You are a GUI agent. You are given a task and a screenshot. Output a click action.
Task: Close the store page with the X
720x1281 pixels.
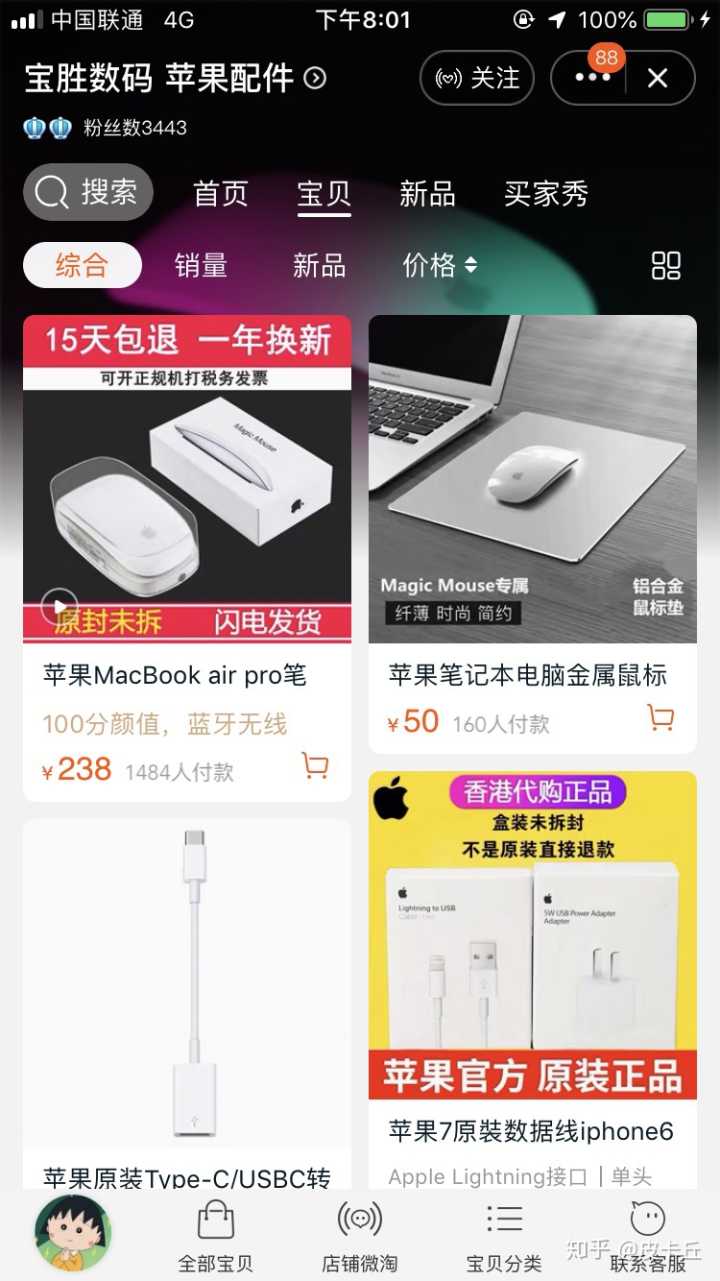(657, 78)
